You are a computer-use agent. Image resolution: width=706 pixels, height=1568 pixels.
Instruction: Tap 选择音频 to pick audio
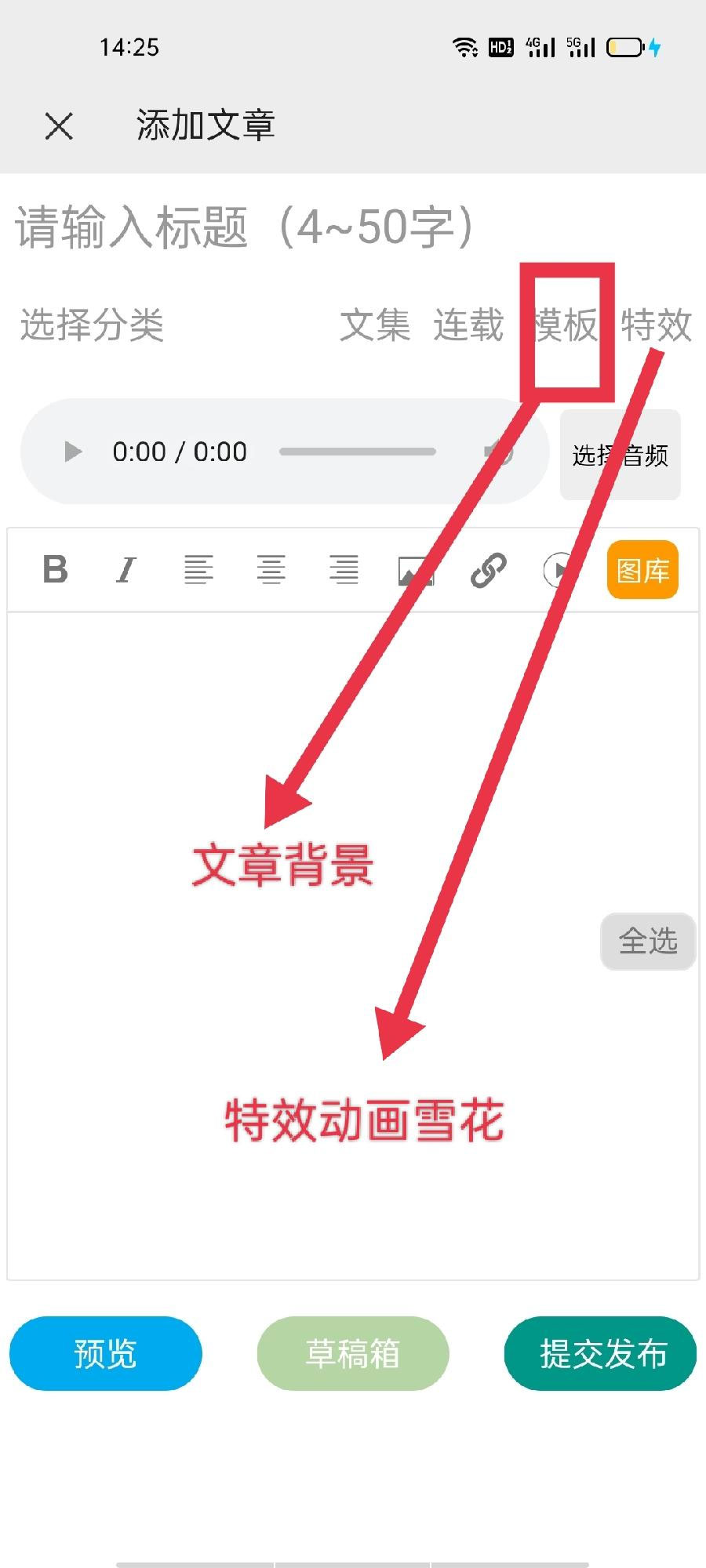tap(620, 455)
